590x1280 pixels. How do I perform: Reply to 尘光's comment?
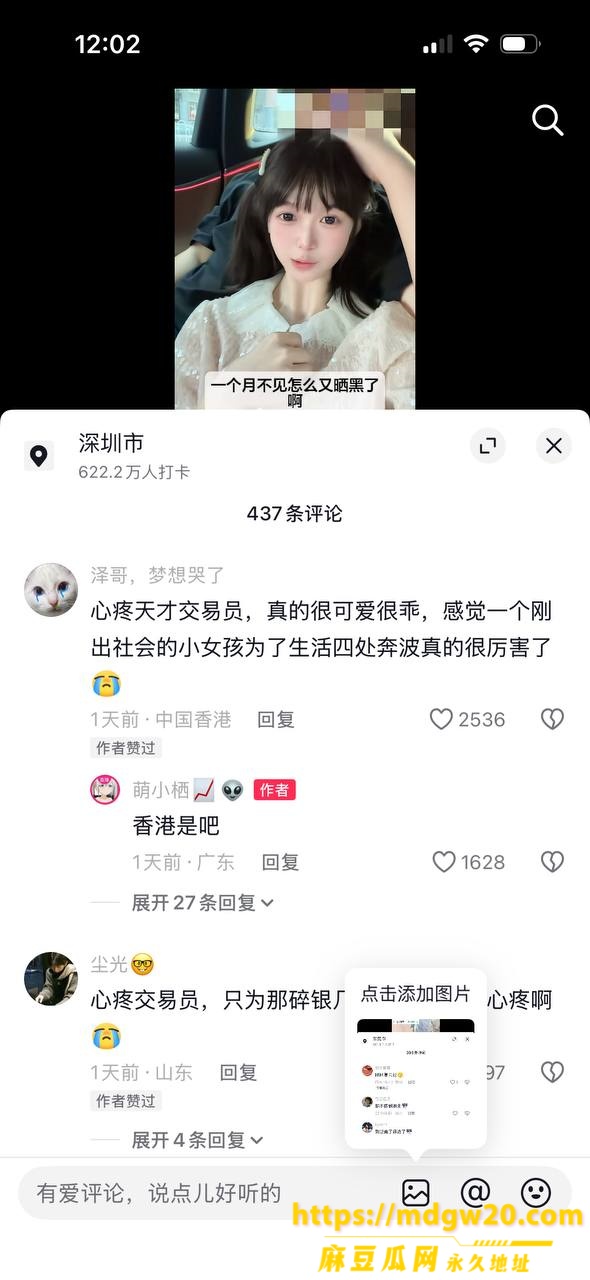[x=238, y=1073]
